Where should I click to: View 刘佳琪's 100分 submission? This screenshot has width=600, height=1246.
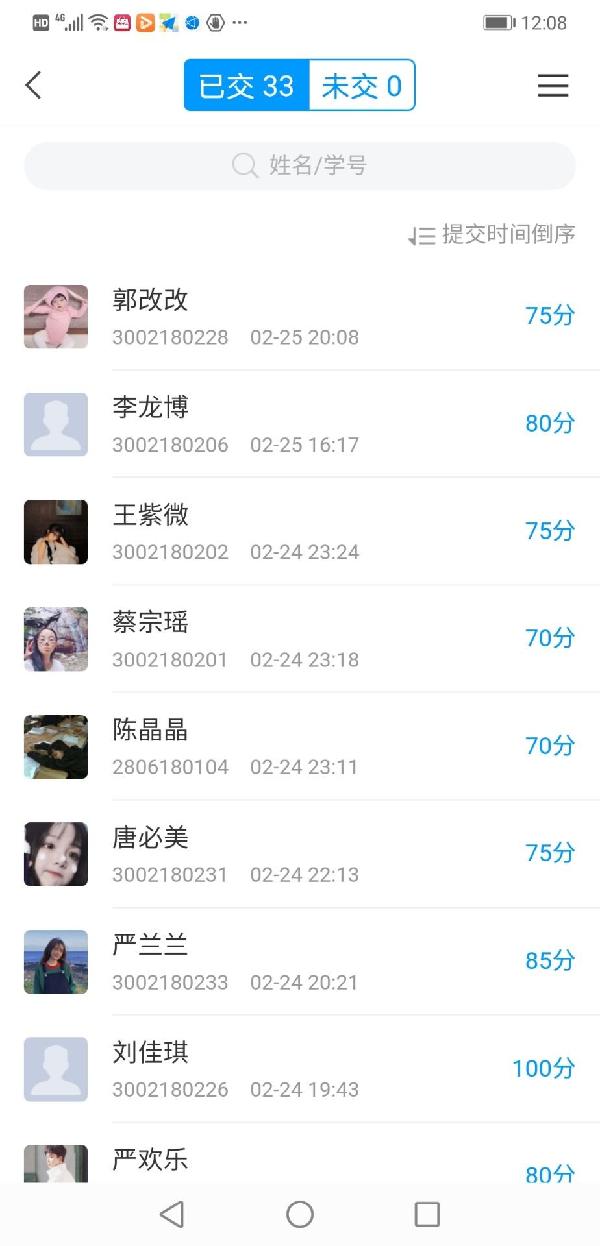[300, 1069]
